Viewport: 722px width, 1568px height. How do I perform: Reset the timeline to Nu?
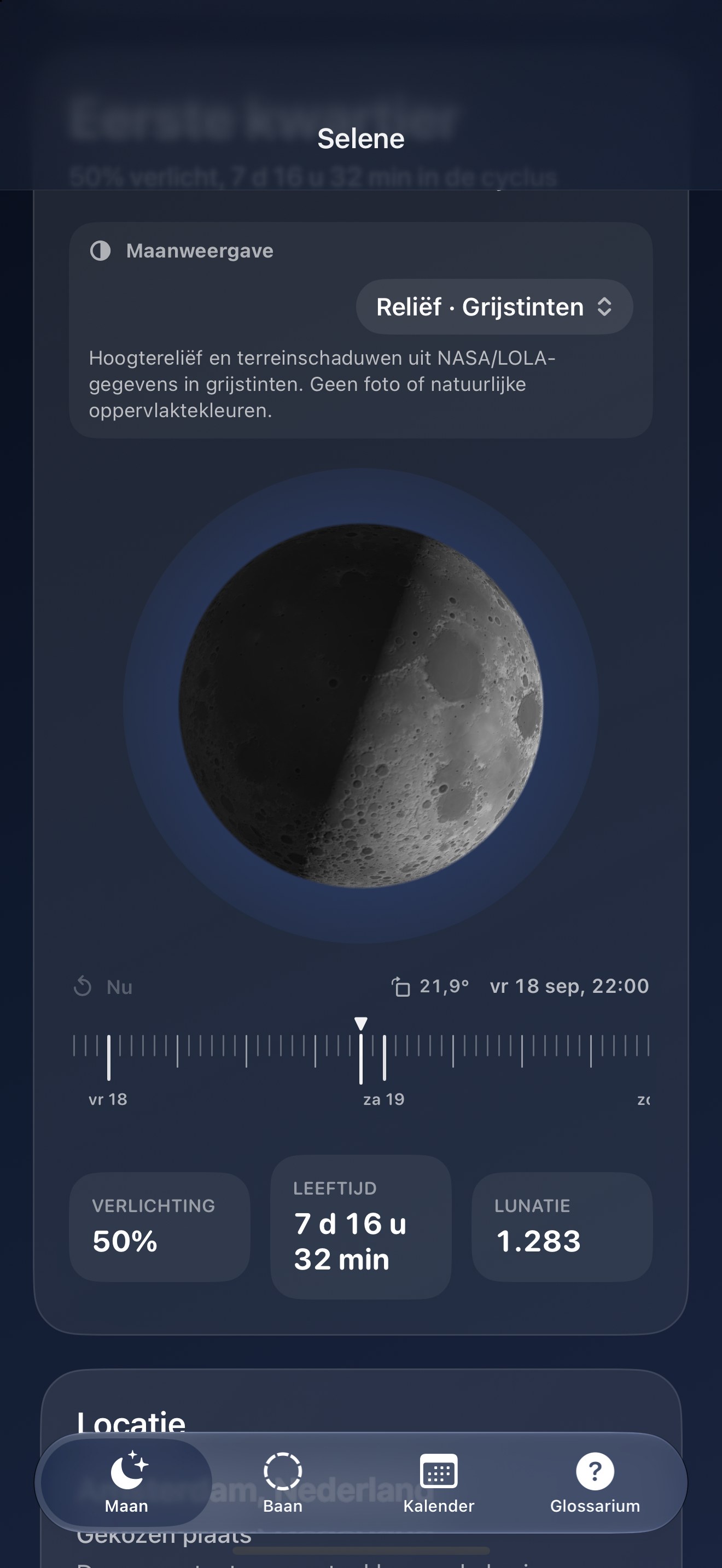point(103,987)
